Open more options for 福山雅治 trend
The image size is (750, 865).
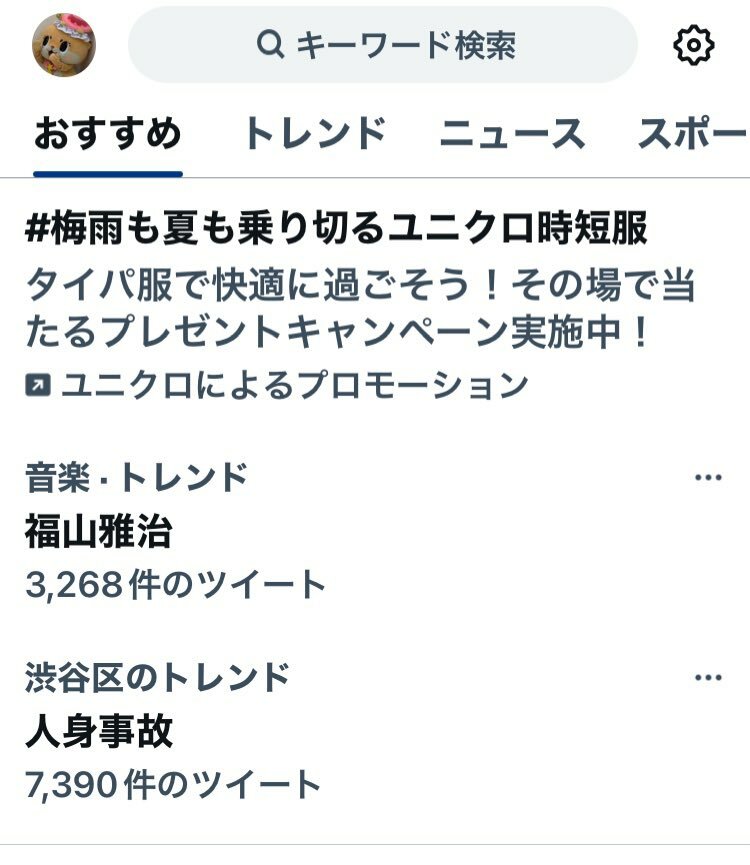point(708,478)
